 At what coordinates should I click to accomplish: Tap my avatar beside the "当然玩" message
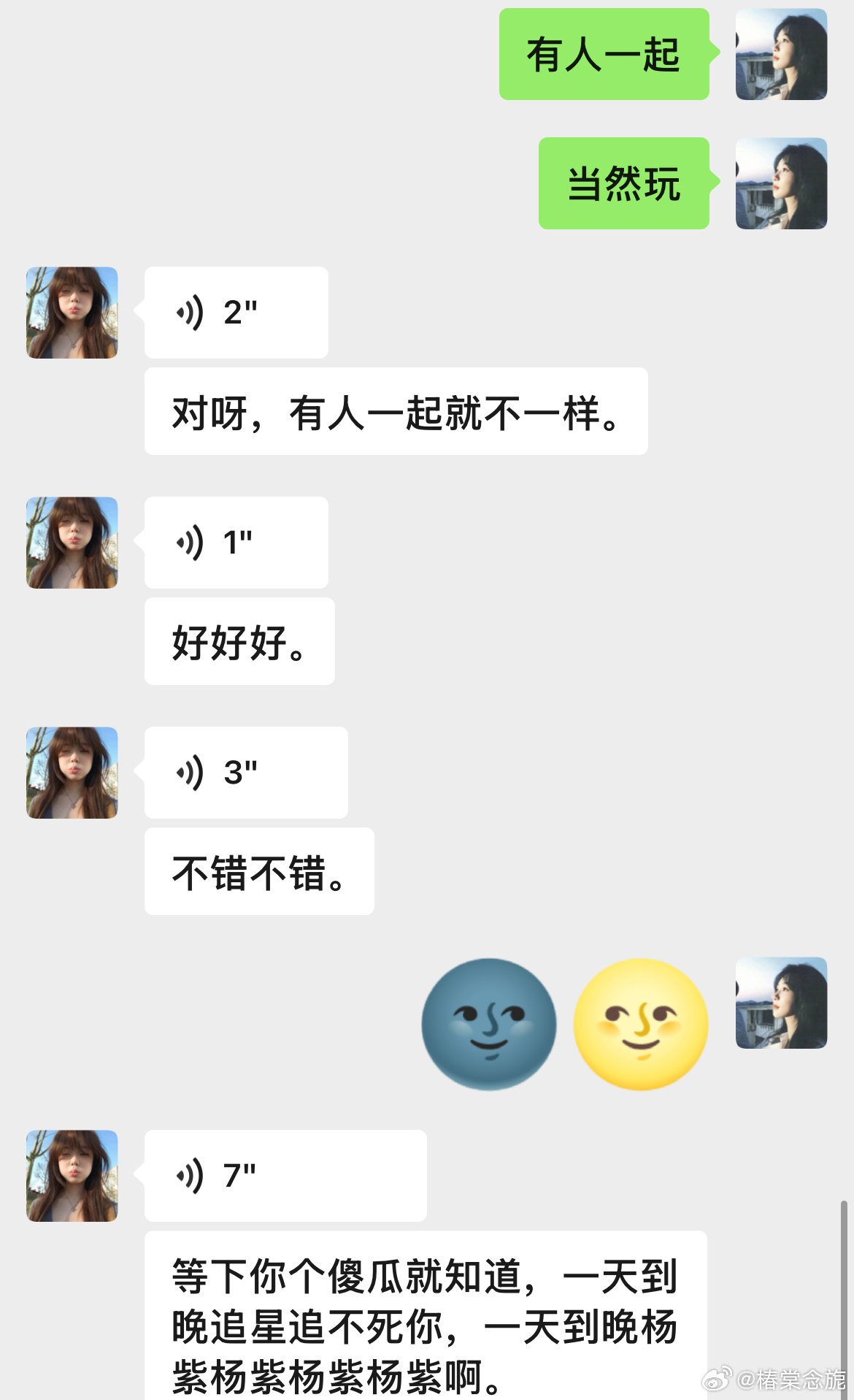point(781,183)
